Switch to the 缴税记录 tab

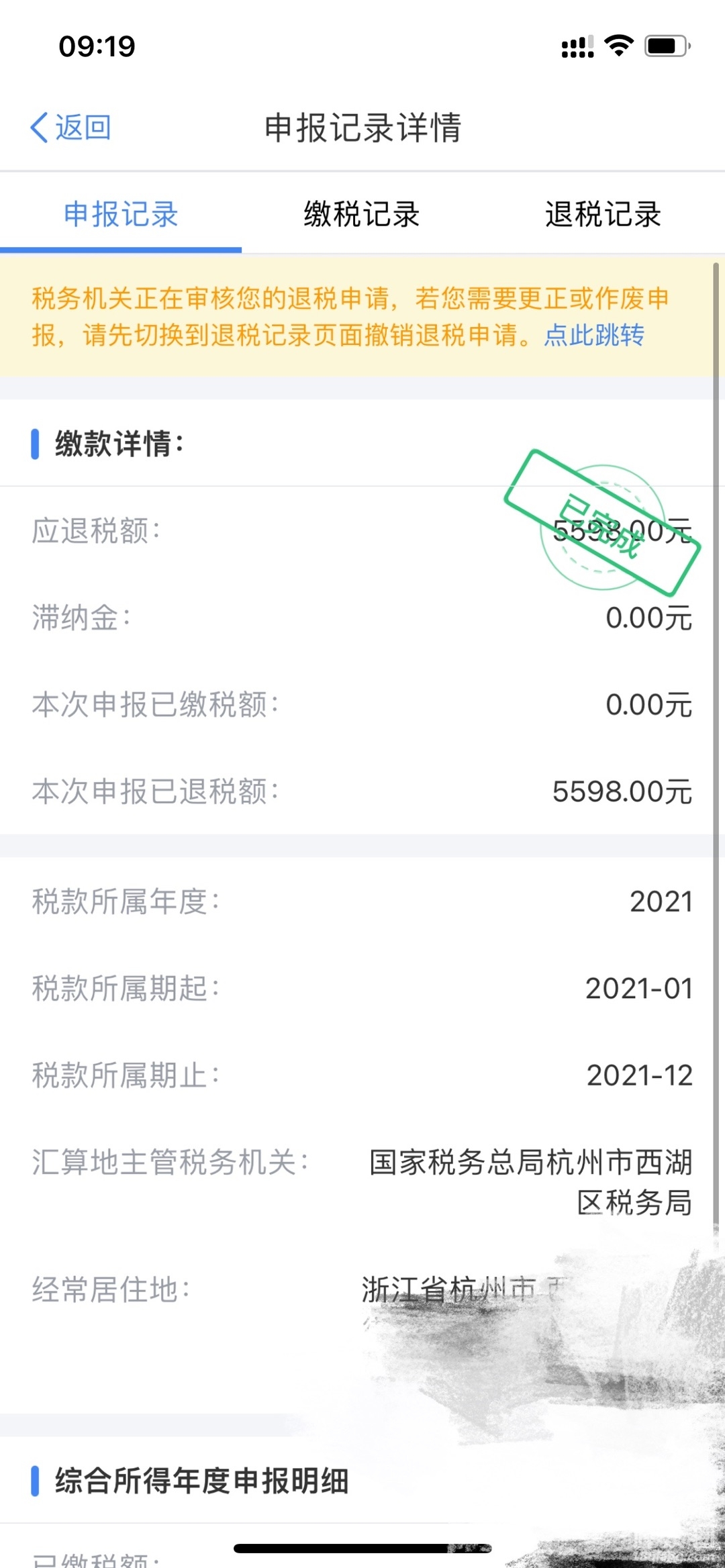[x=362, y=215]
